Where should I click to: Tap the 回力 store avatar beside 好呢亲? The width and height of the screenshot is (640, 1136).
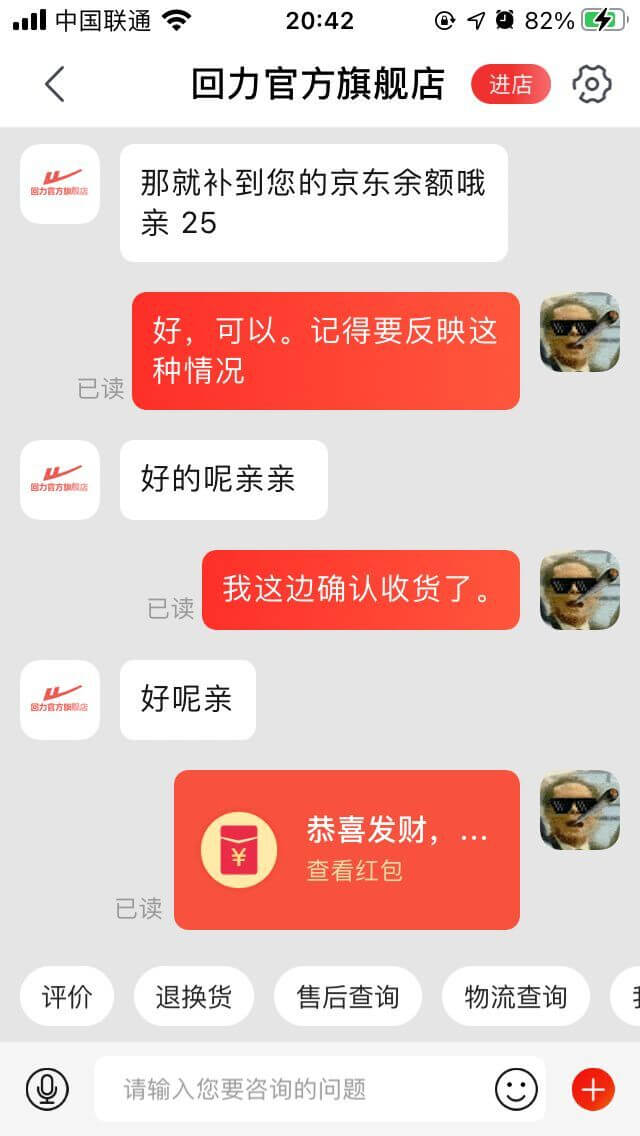click(x=59, y=700)
